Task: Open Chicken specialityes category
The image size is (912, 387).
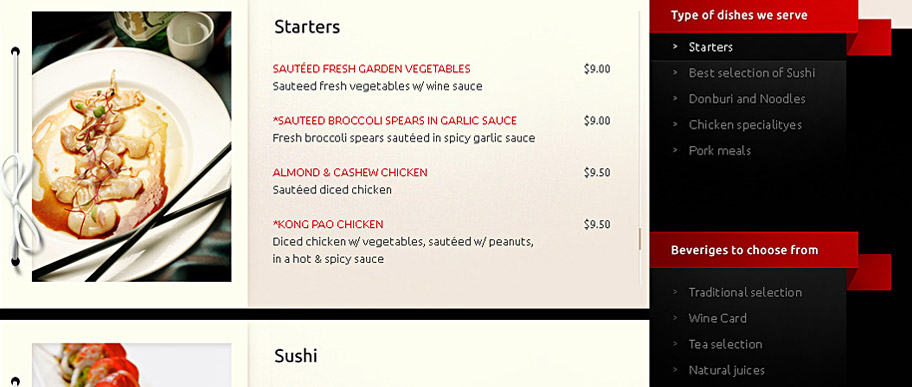Action: click(x=745, y=125)
